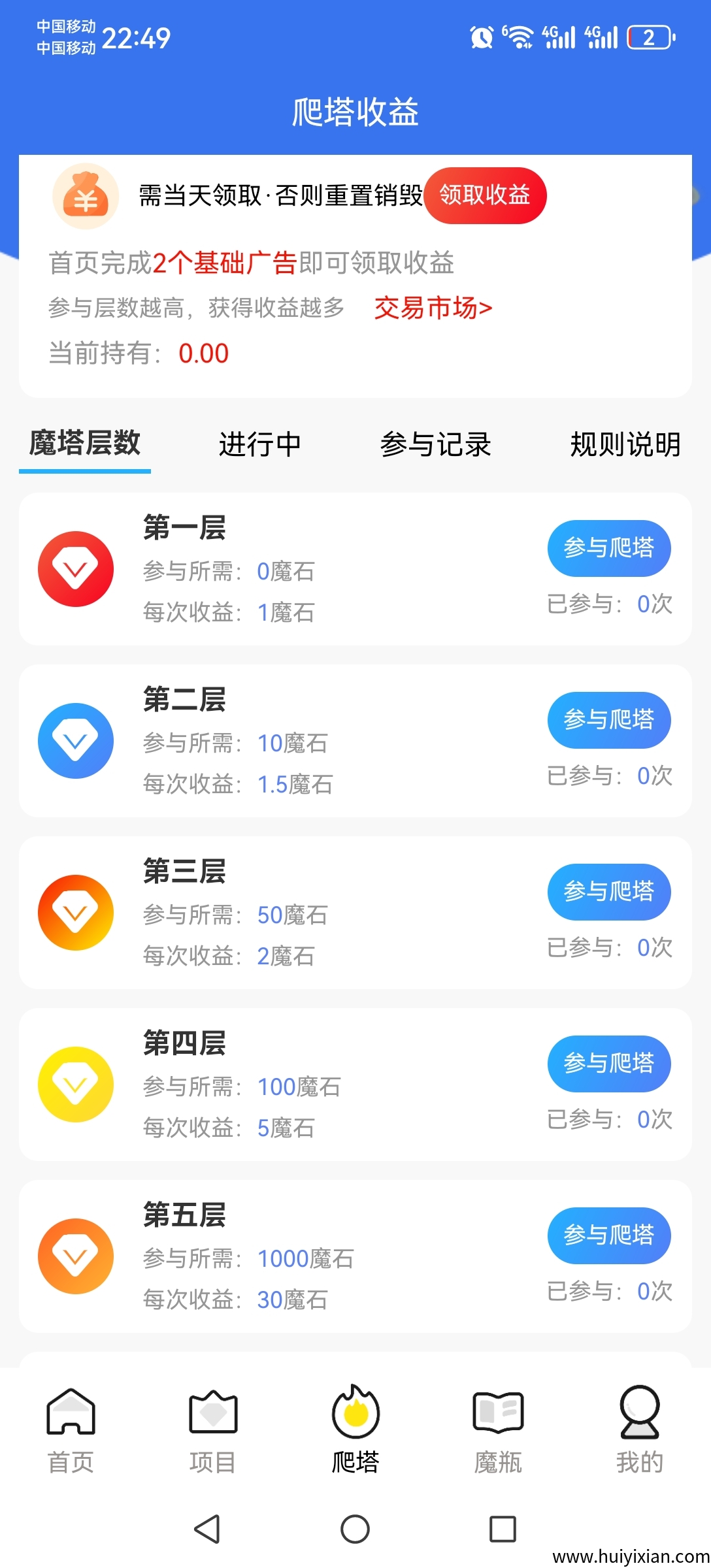Switch to the 进行中 tab

tap(259, 444)
